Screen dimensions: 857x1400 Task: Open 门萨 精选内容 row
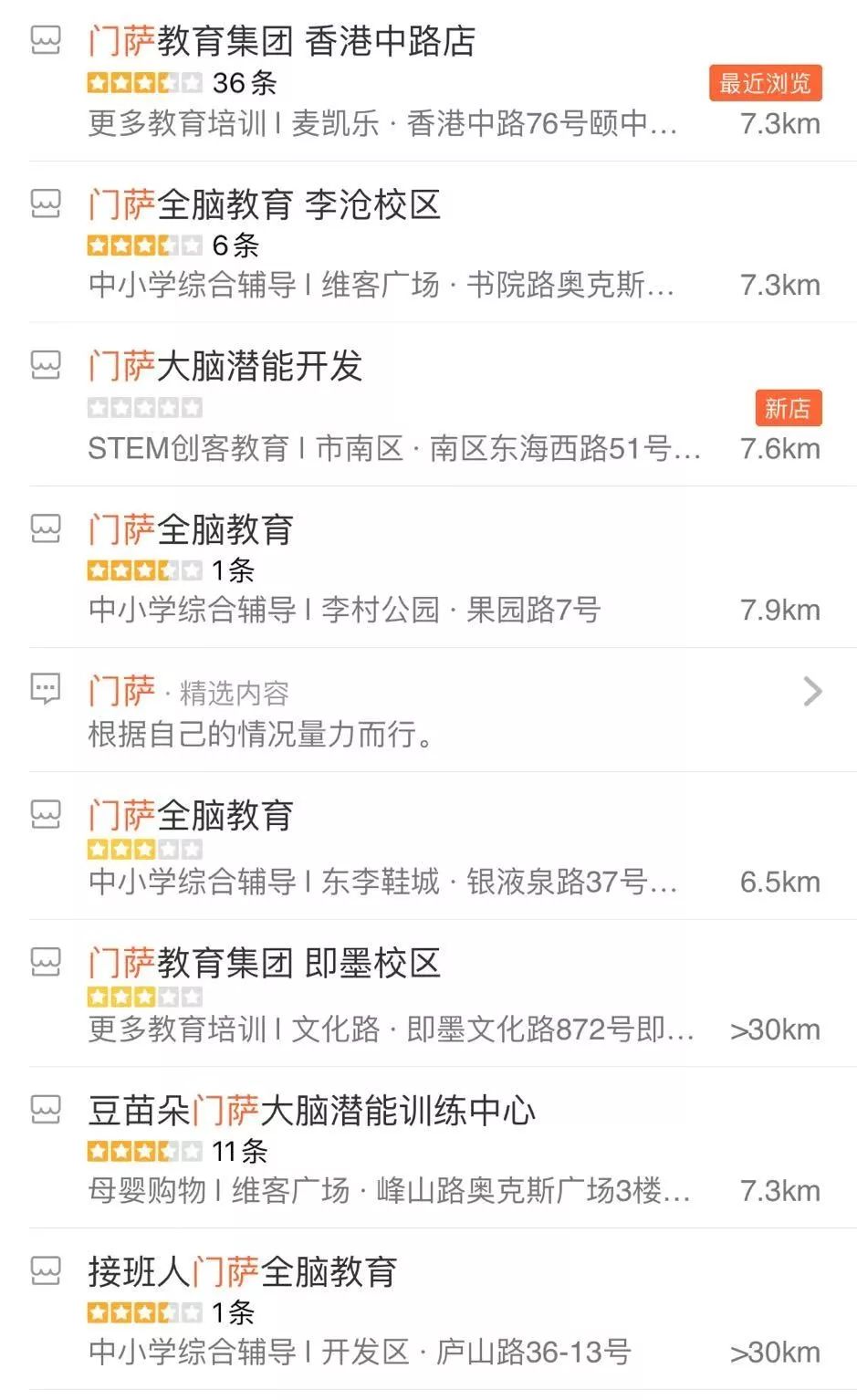(x=428, y=710)
